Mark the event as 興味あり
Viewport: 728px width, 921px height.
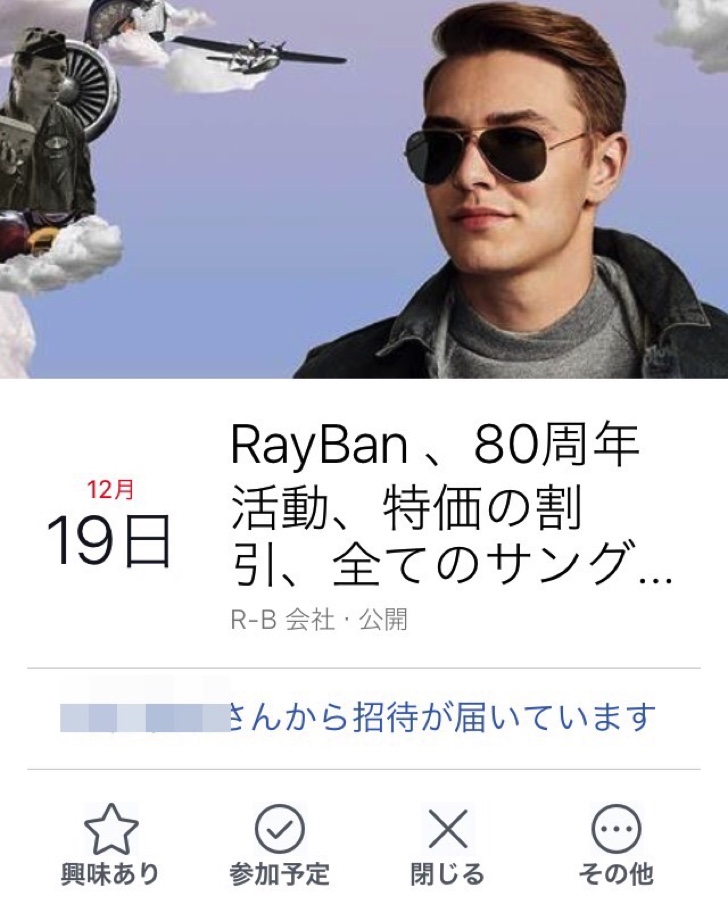click(110, 843)
